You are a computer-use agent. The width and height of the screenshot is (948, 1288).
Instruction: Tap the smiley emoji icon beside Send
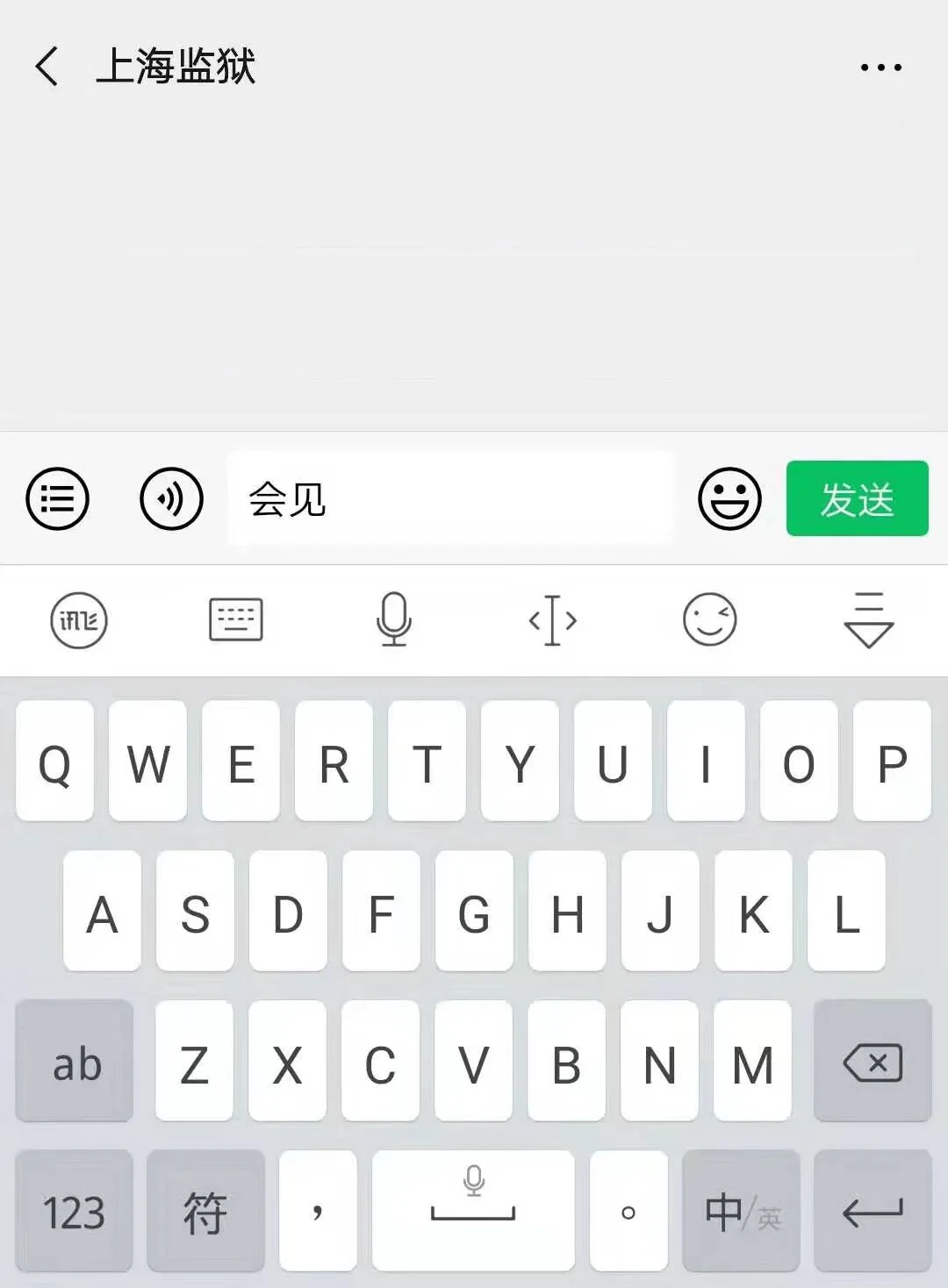729,498
